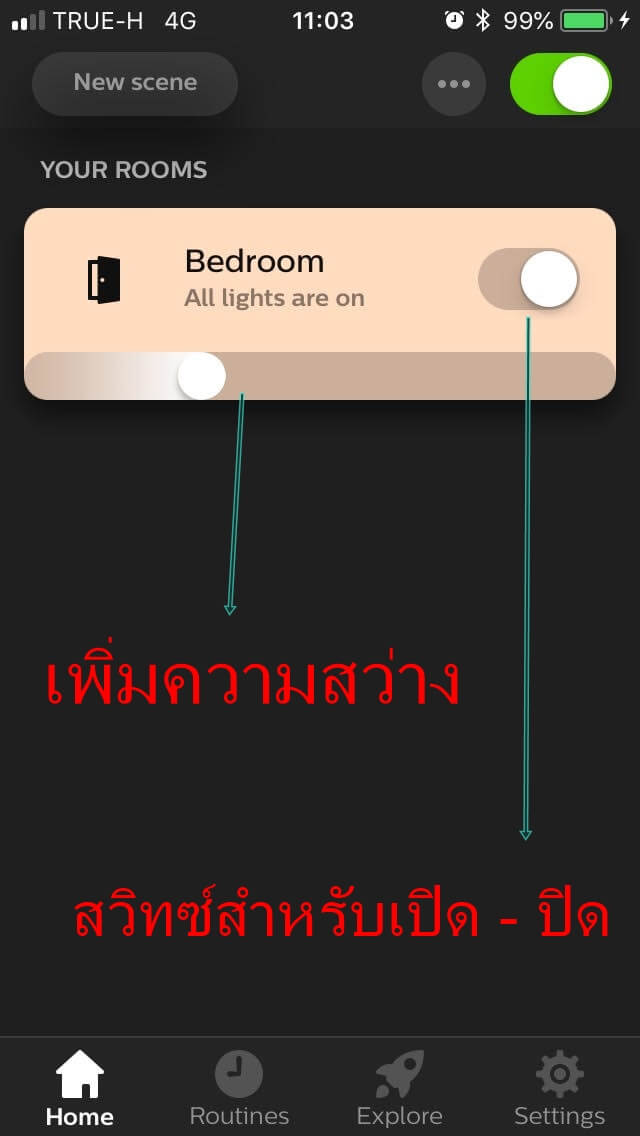Tap the Bedroom brightness slider
The image size is (640, 1136).
tap(320, 376)
